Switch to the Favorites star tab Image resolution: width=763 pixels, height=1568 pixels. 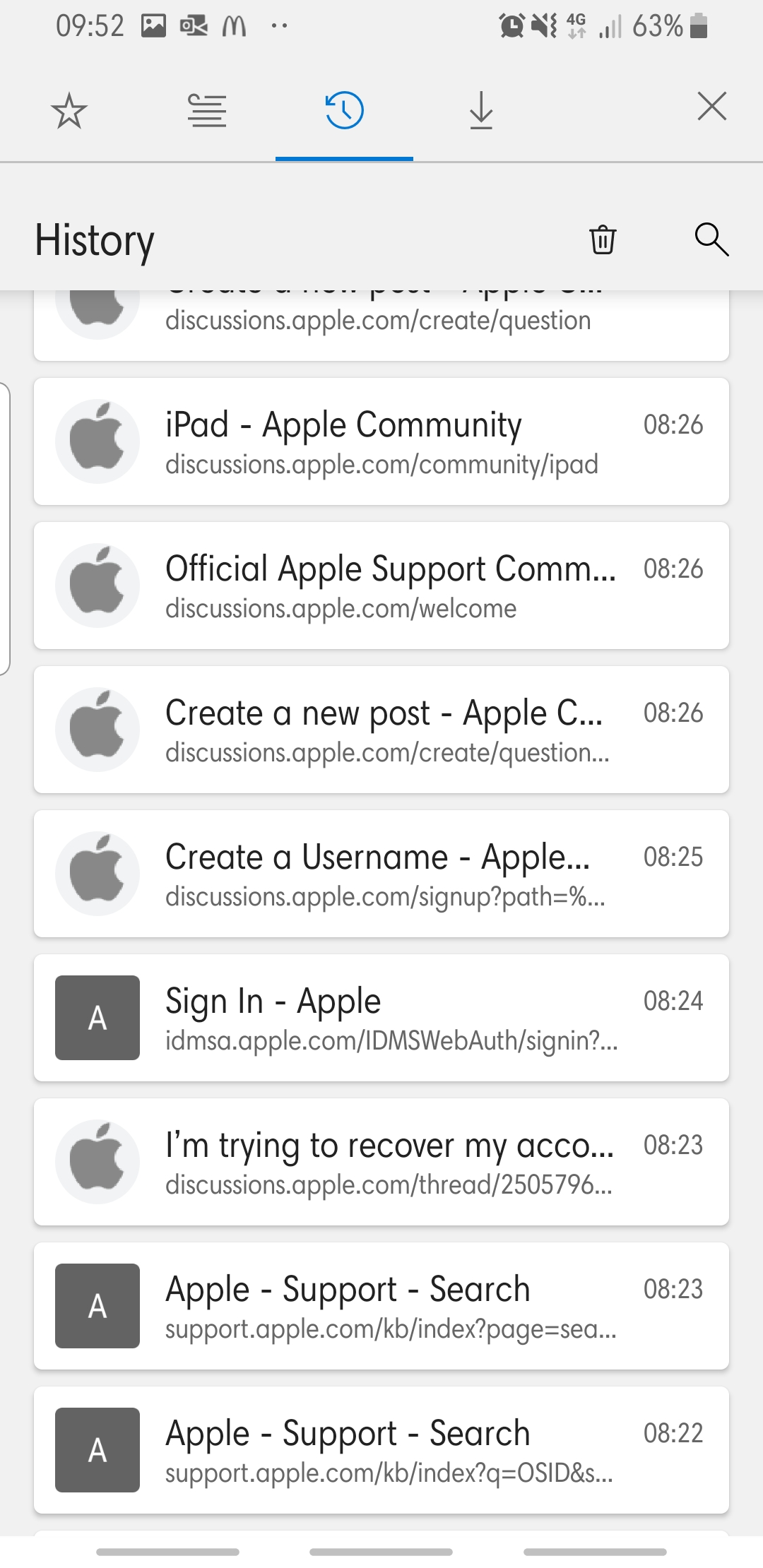[69, 111]
